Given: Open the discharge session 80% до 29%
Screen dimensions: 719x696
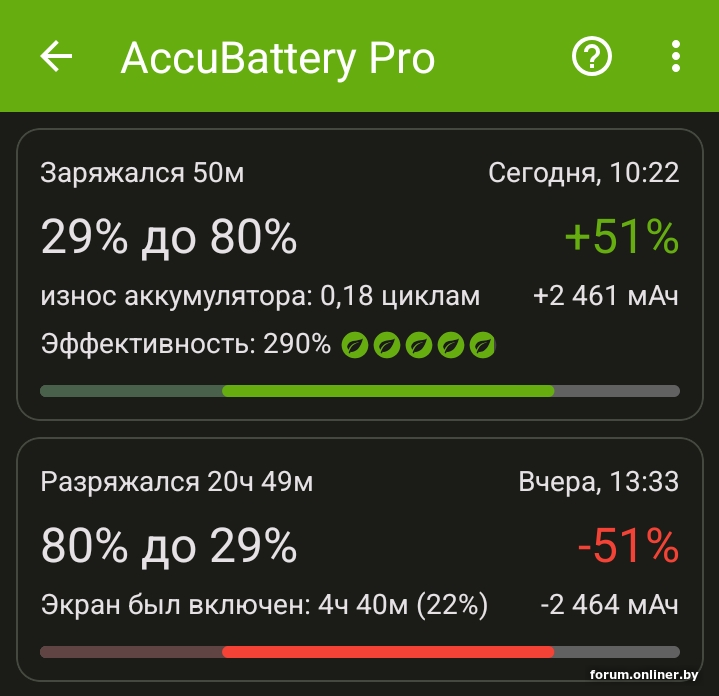Looking at the screenshot, I should (359, 560).
